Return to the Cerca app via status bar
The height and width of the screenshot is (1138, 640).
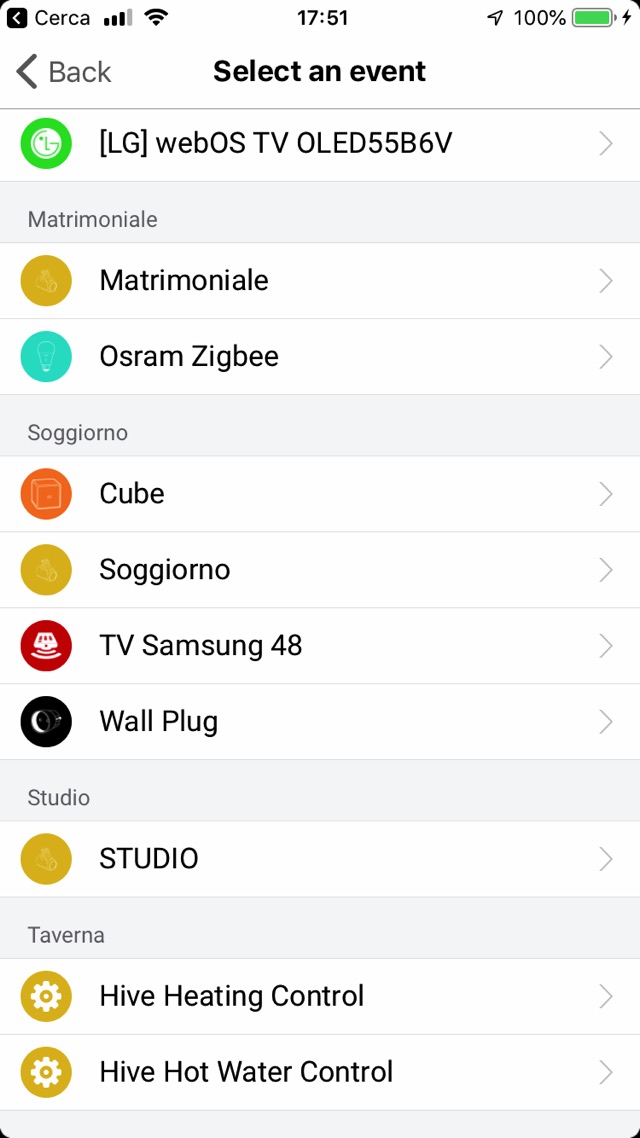[50, 18]
